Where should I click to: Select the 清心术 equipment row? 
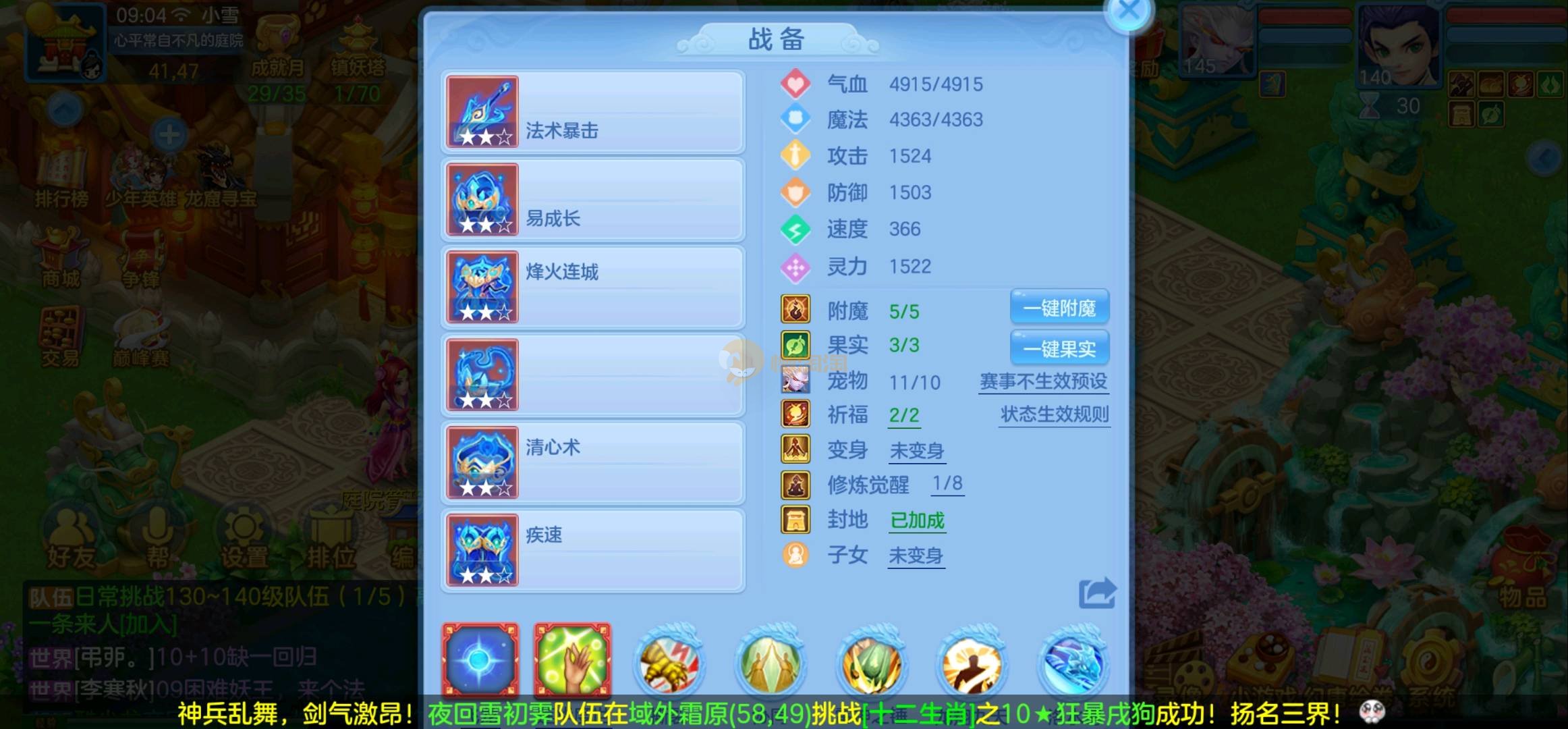click(x=594, y=463)
